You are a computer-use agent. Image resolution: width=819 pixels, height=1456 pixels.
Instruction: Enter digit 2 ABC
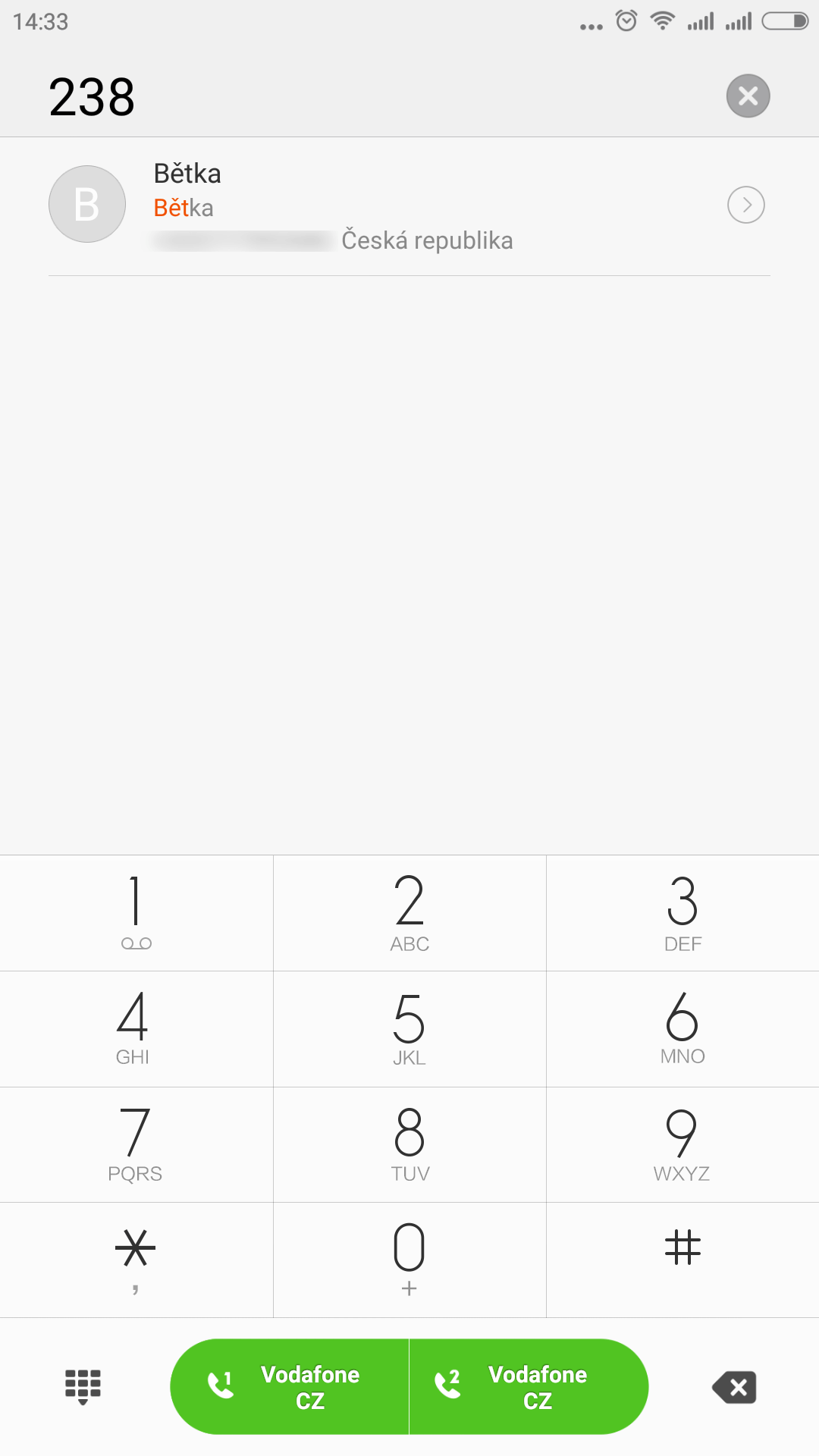coord(409,913)
